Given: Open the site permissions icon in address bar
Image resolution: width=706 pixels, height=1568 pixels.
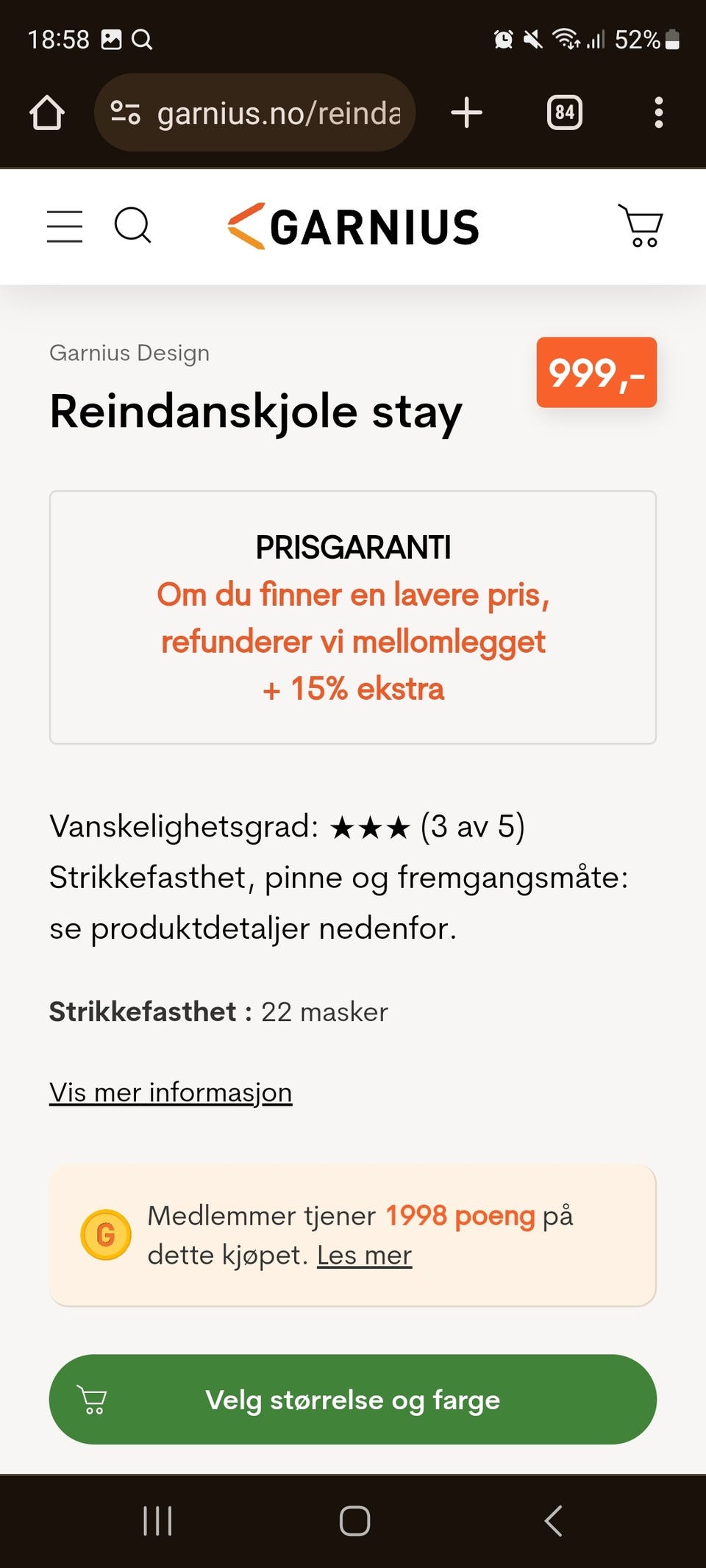Looking at the screenshot, I should tap(126, 112).
